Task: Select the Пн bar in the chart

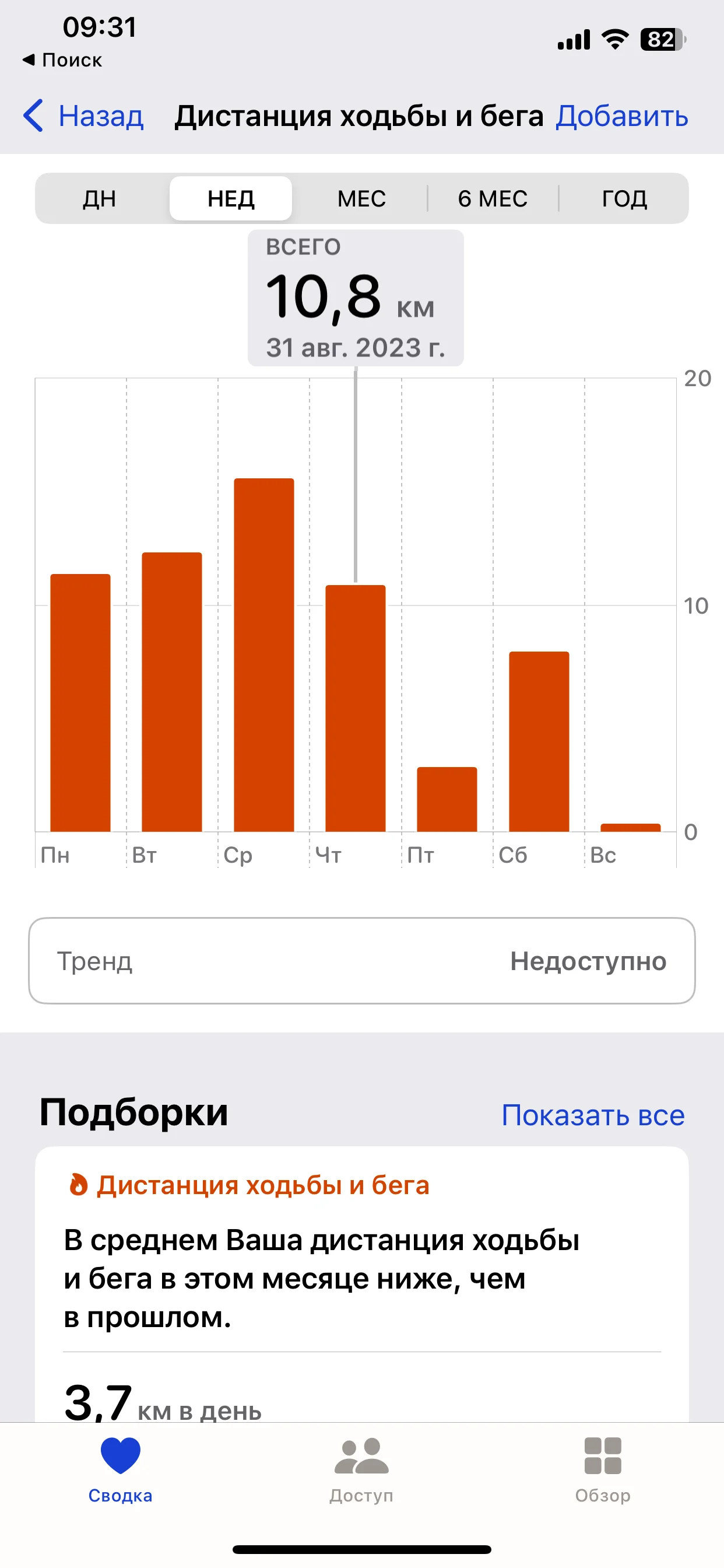Action: click(x=80, y=702)
